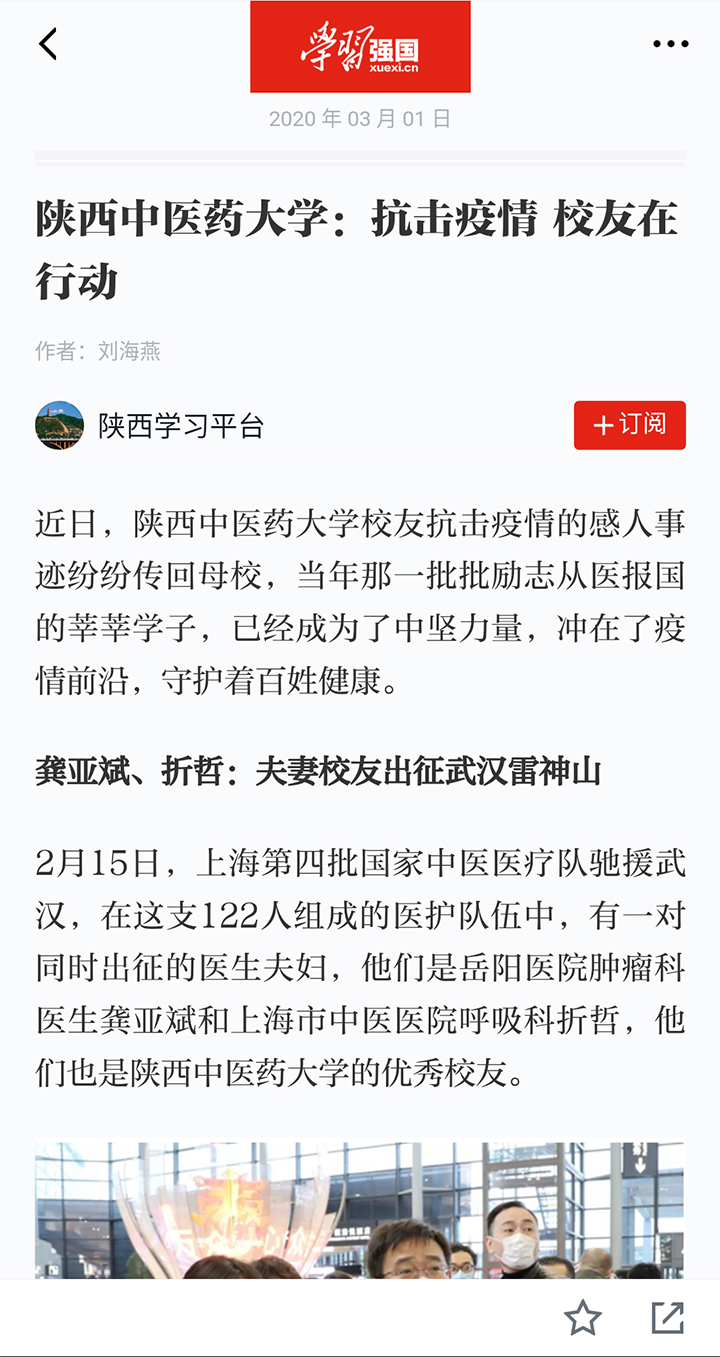Favorite this article with the star icon

[583, 1318]
